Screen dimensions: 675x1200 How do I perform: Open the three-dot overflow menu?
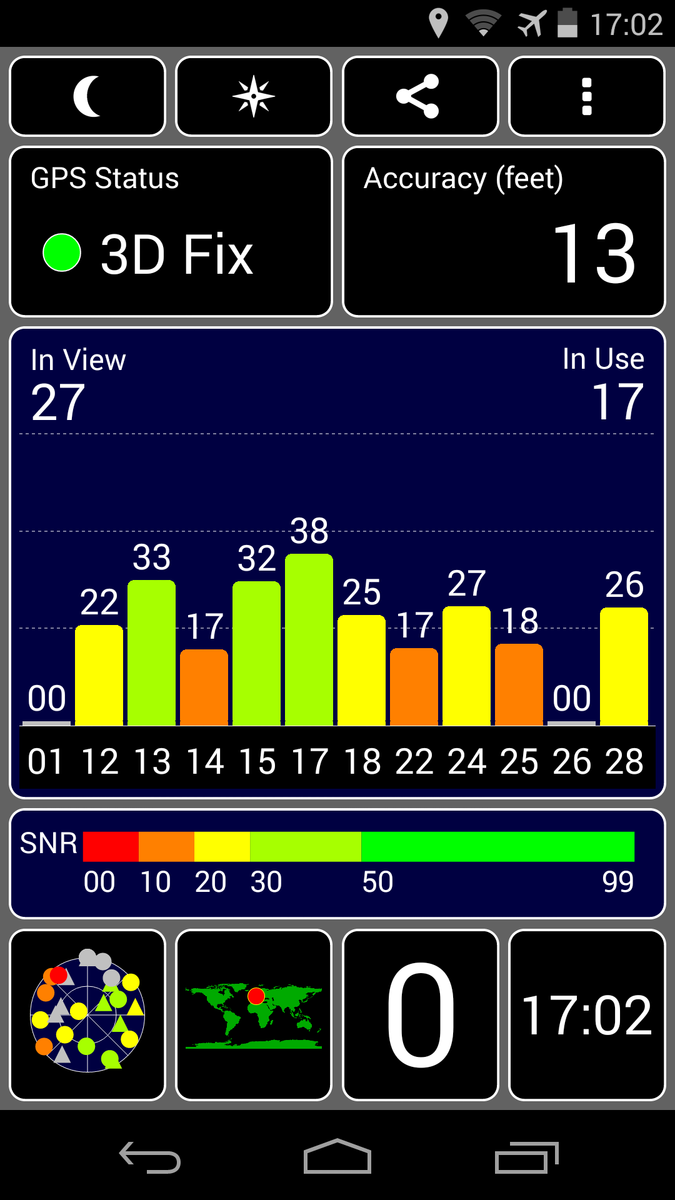coord(587,97)
